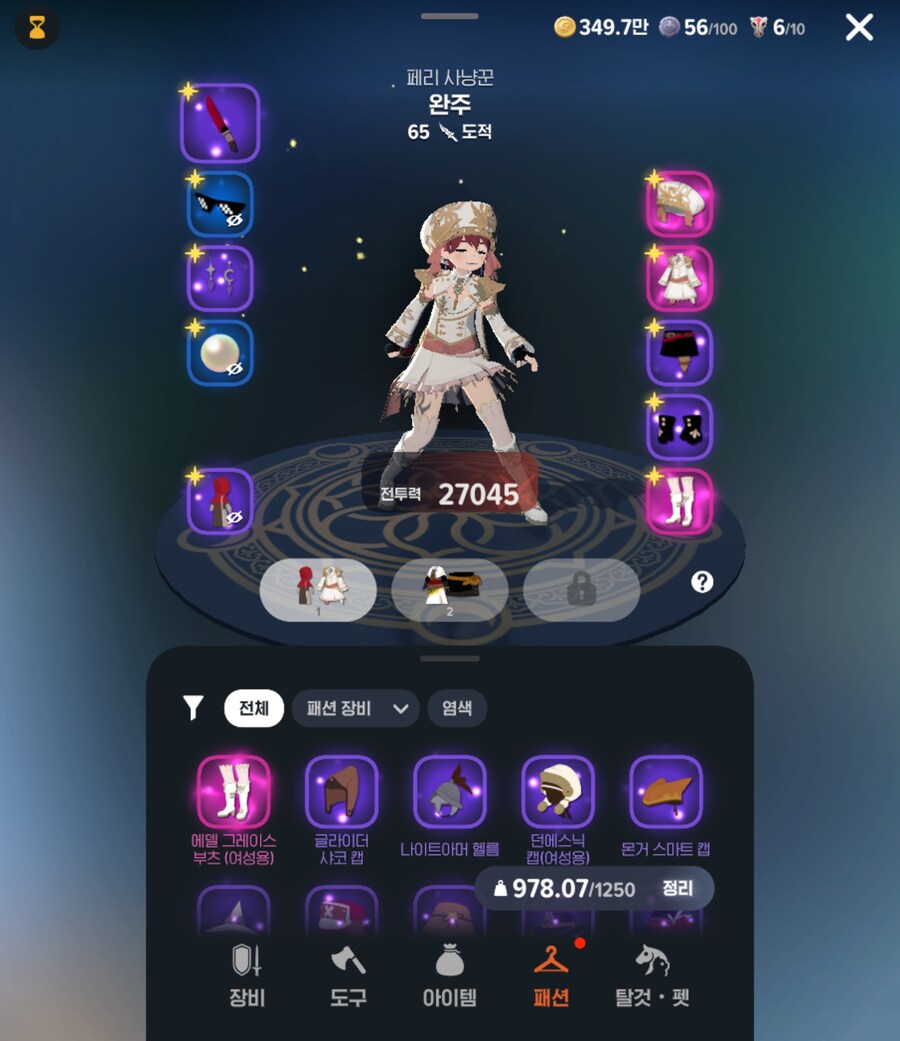Expand the 패션 장비 dropdown

point(355,708)
